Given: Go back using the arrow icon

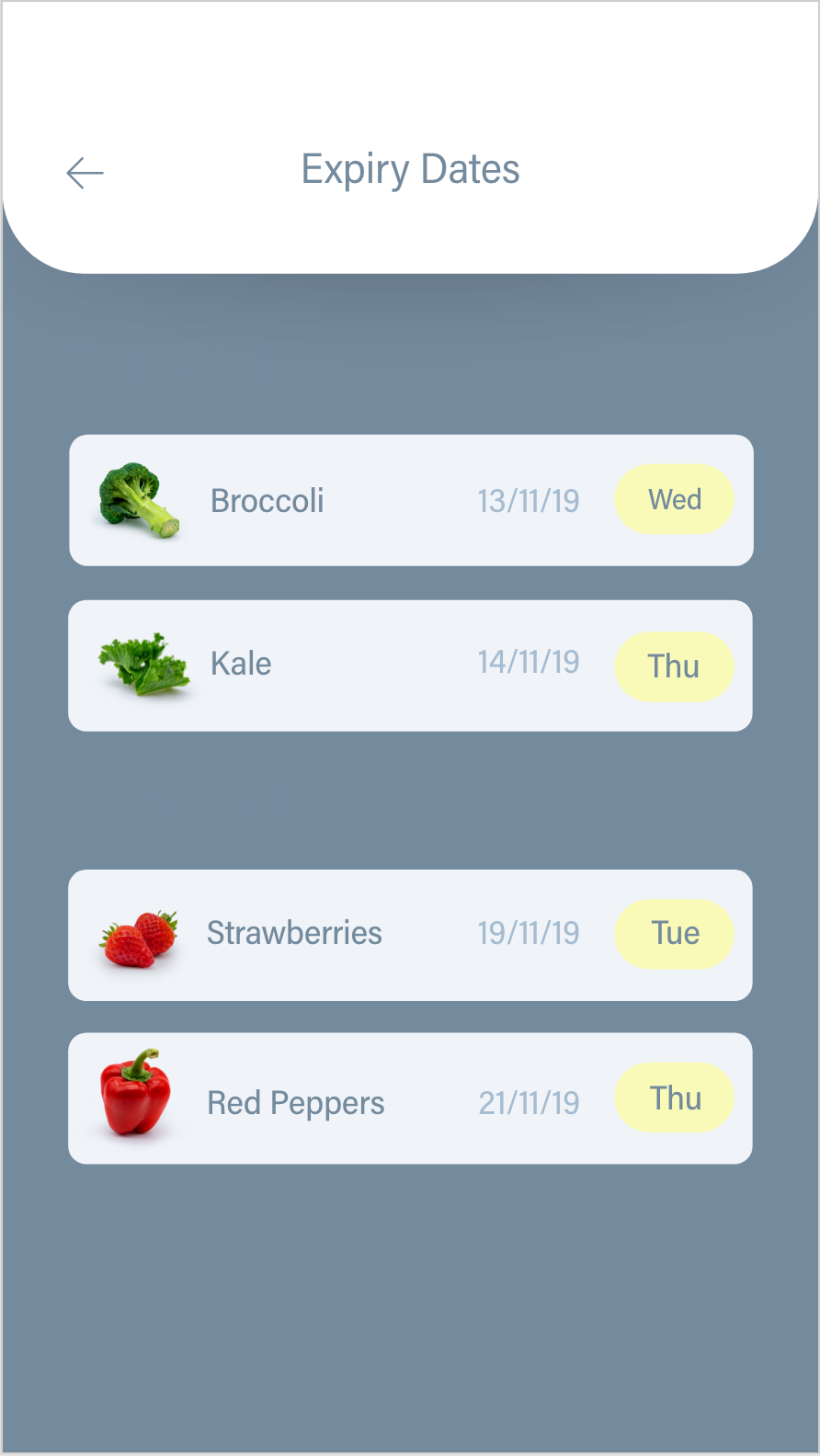Looking at the screenshot, I should coord(85,173).
